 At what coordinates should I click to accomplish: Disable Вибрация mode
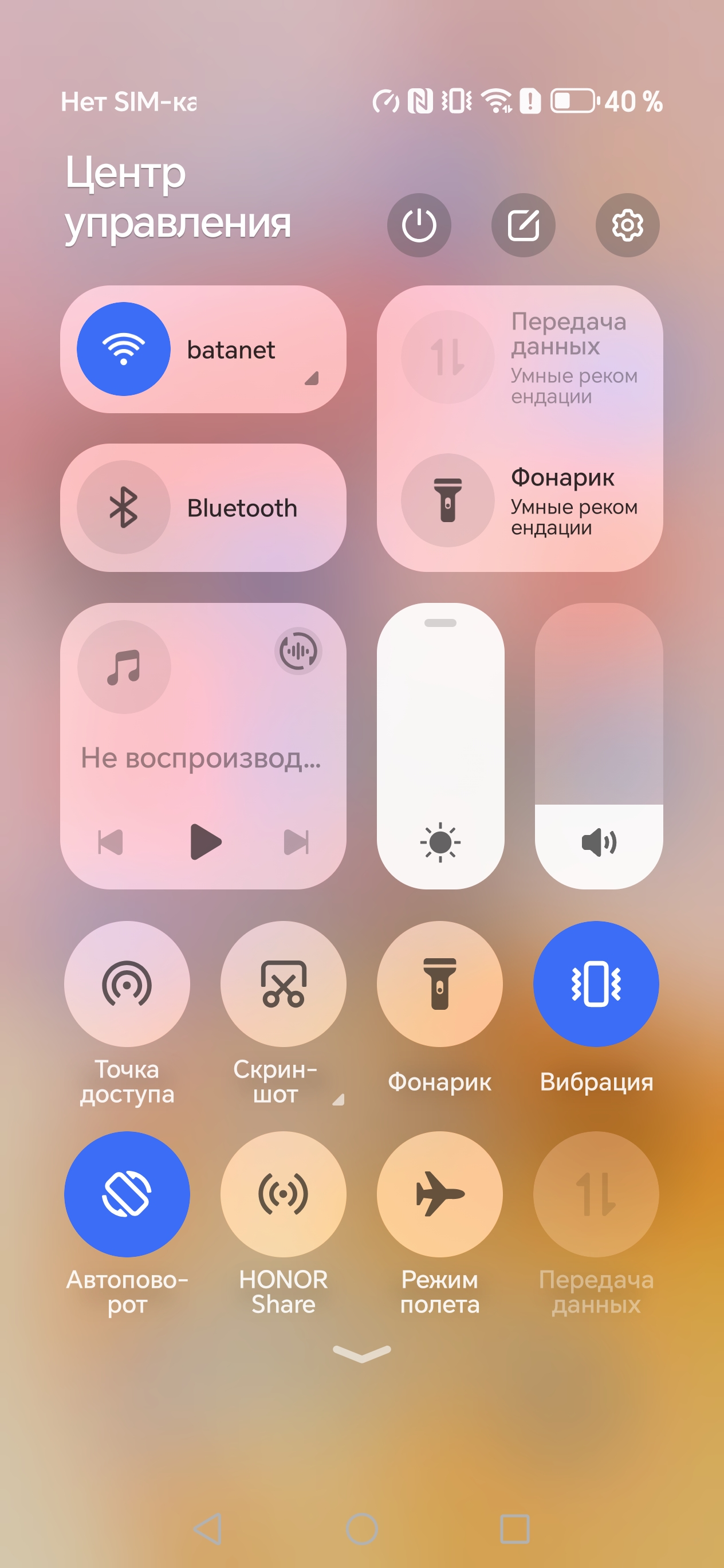pyautogui.click(x=596, y=983)
